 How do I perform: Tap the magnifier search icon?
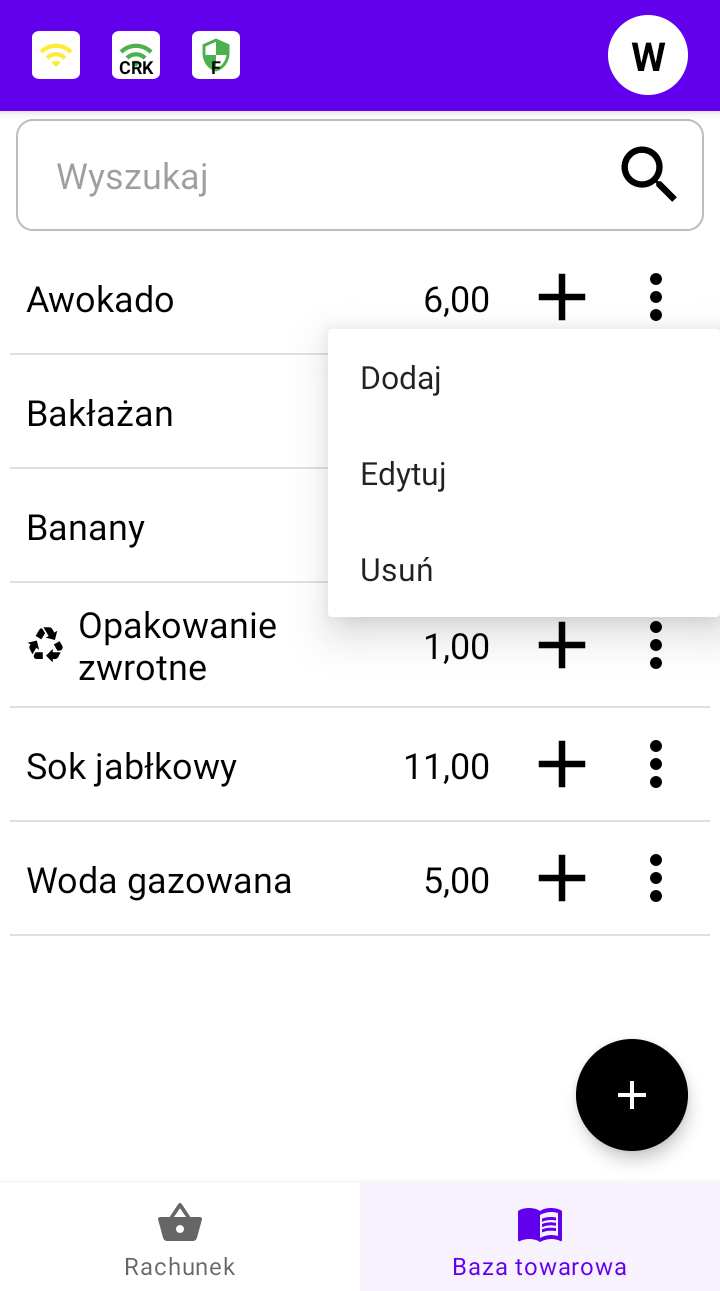(x=649, y=176)
